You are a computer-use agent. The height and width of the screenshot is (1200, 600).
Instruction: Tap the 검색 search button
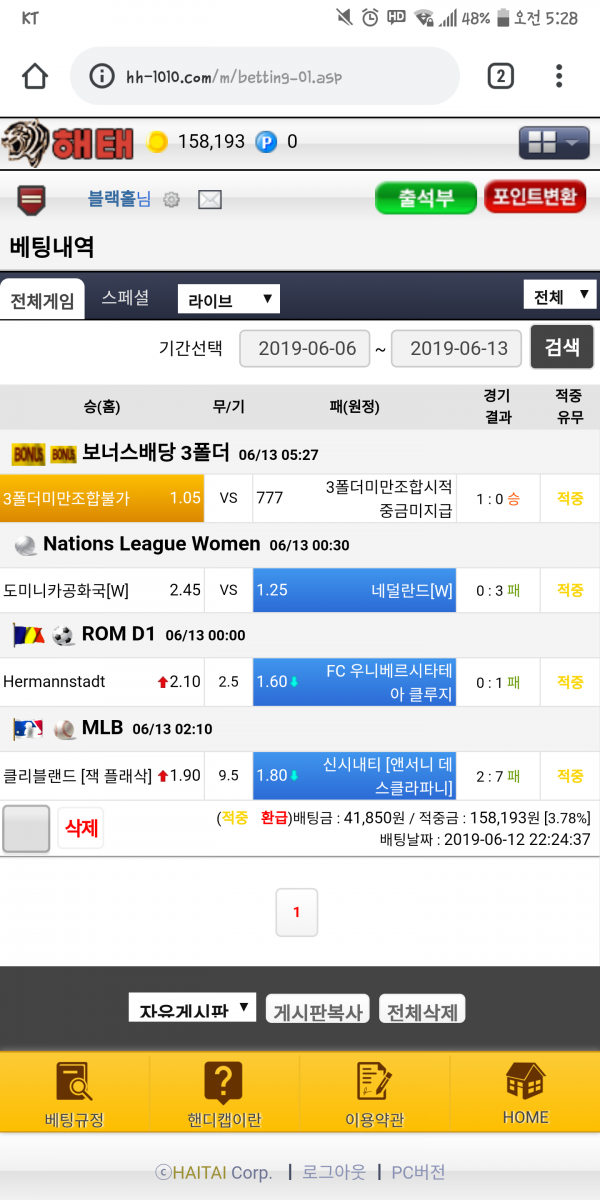coord(561,347)
